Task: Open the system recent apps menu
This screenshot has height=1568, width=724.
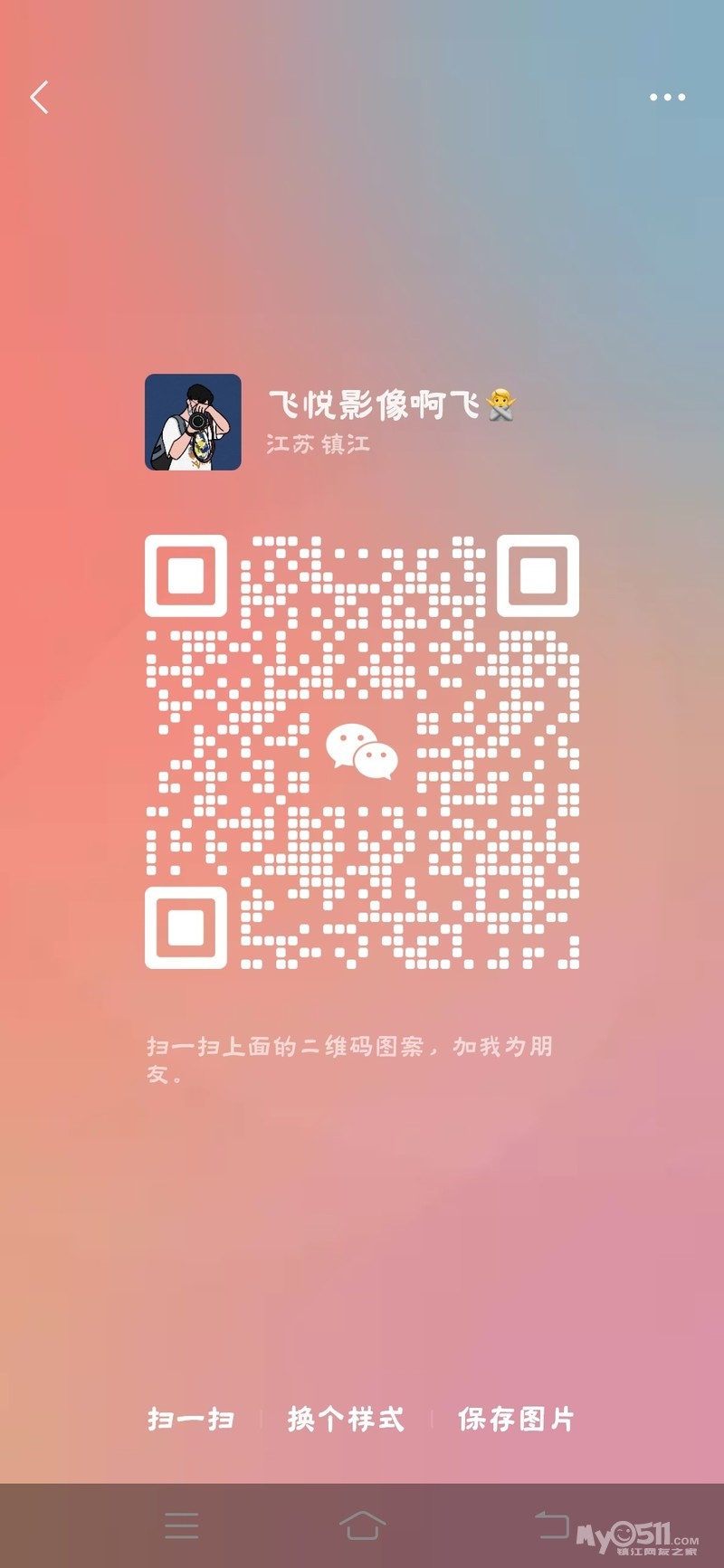Action: tap(182, 1525)
